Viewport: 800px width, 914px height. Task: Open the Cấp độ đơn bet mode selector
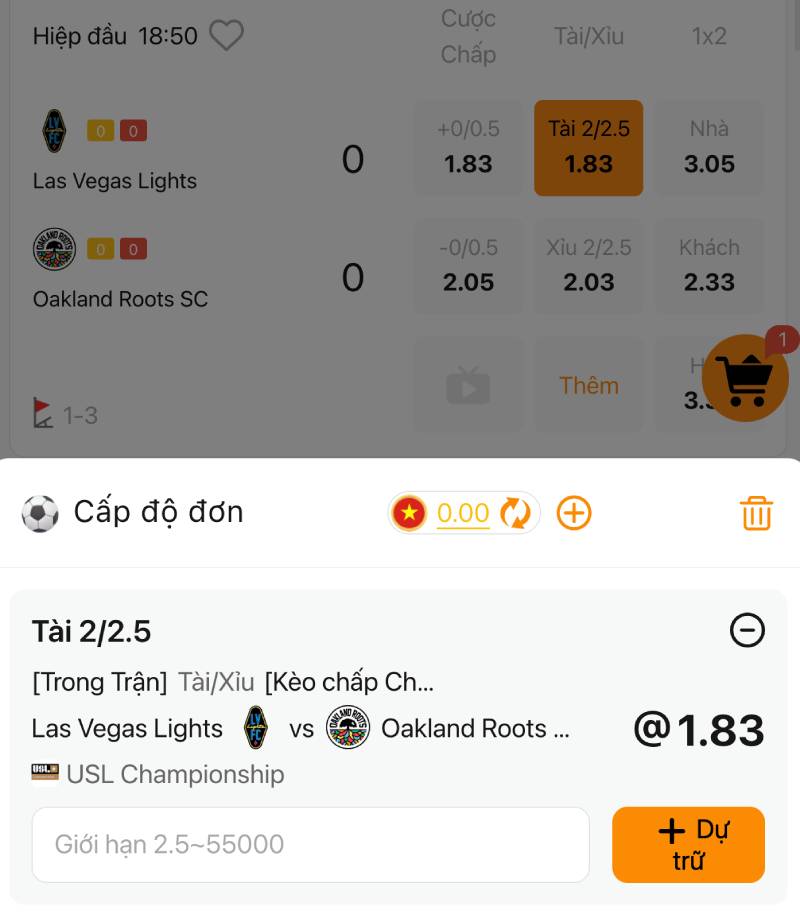tap(158, 512)
